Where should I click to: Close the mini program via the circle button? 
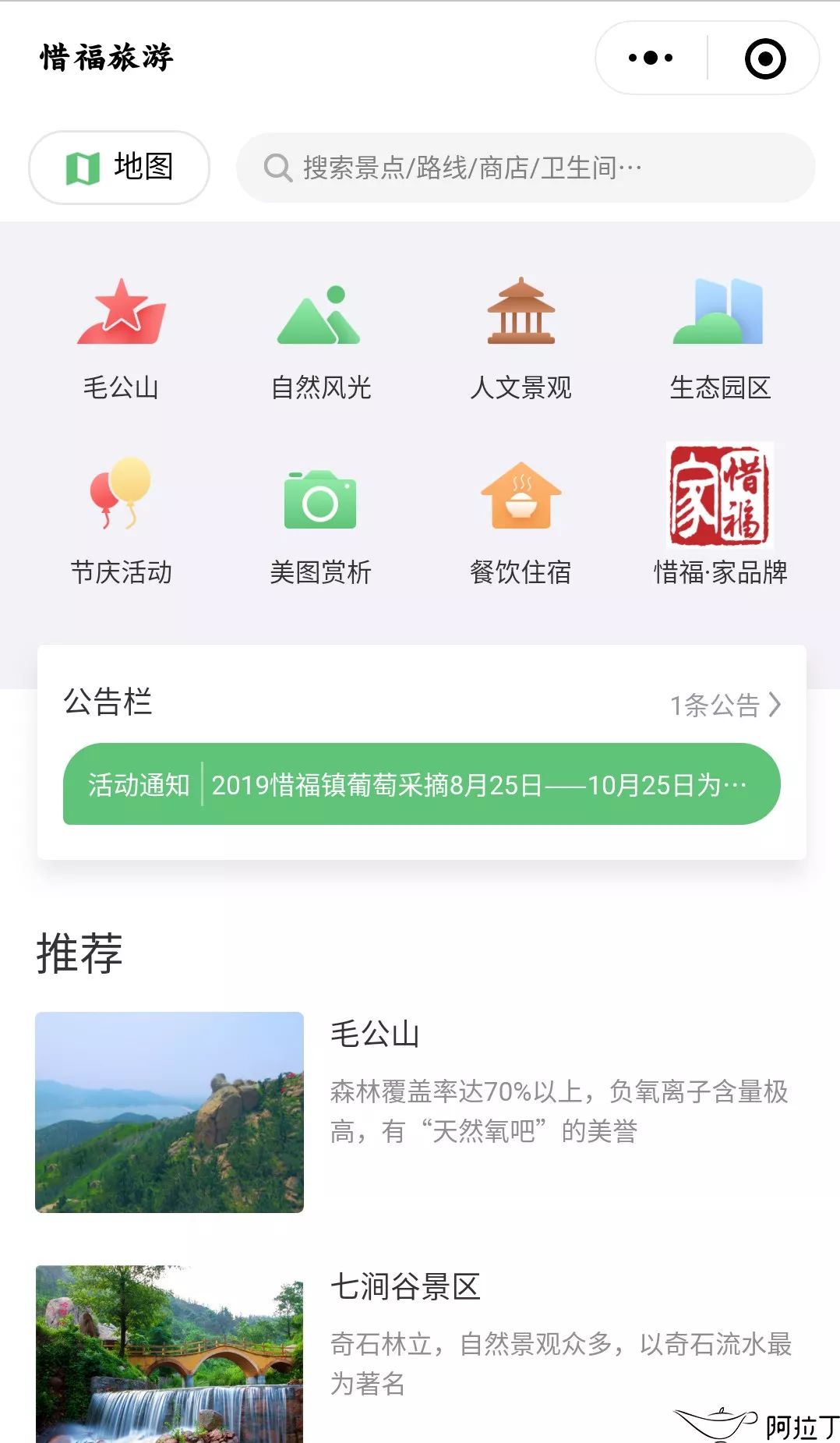(x=764, y=58)
